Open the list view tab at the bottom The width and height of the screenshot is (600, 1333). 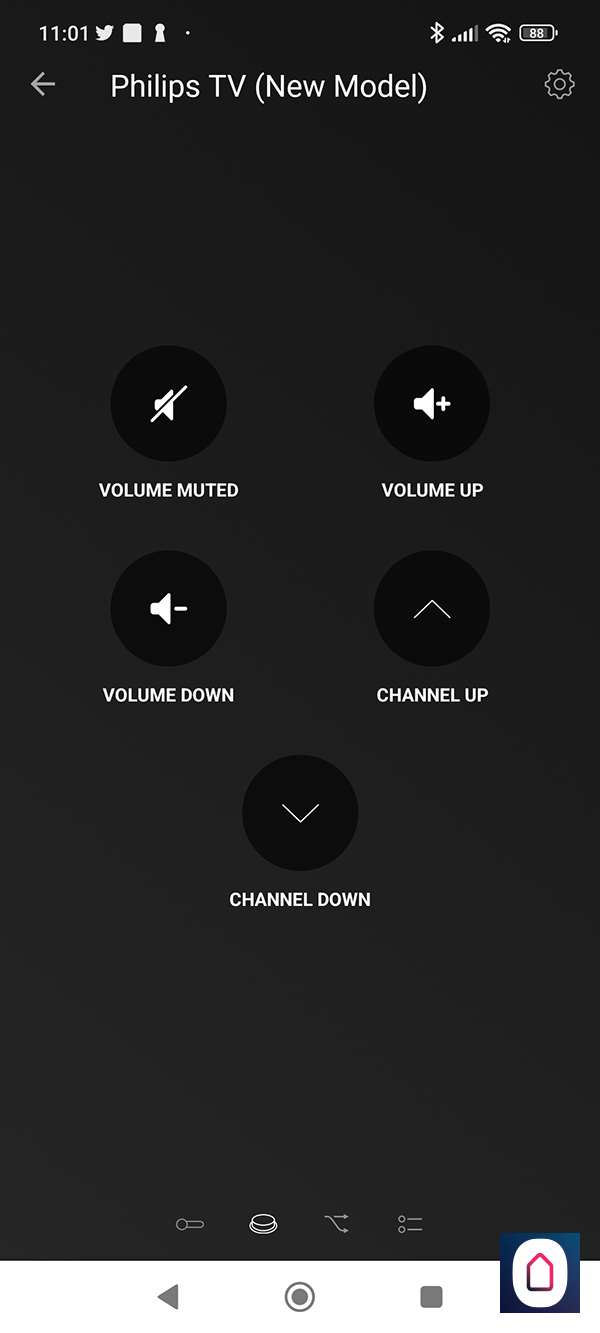point(410,1224)
